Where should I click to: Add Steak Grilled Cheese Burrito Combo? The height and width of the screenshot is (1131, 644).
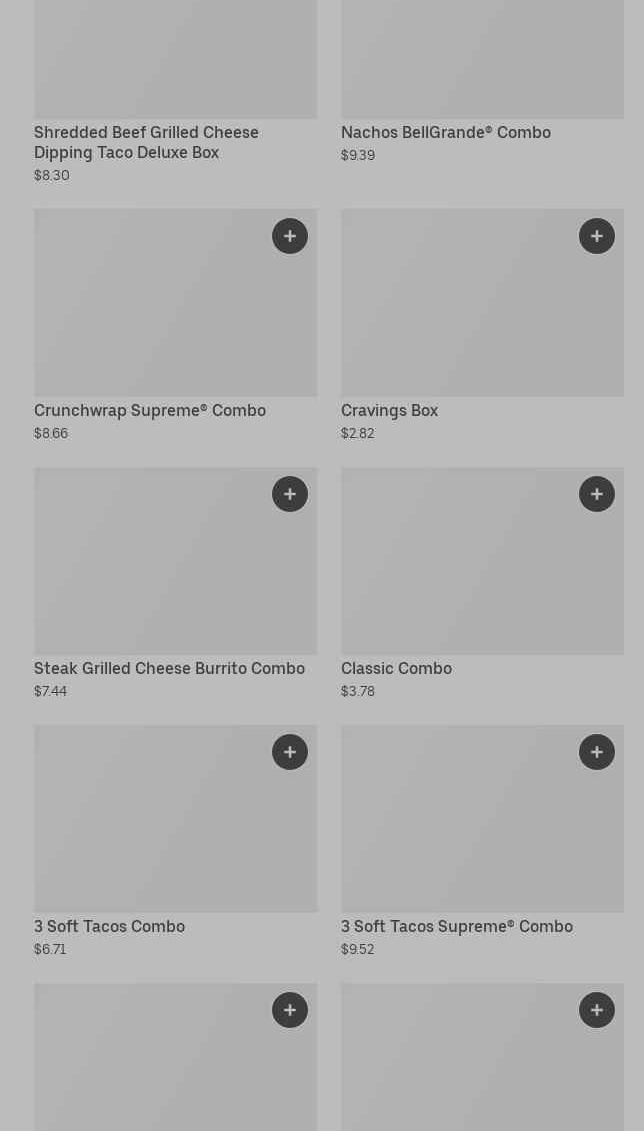point(290,494)
